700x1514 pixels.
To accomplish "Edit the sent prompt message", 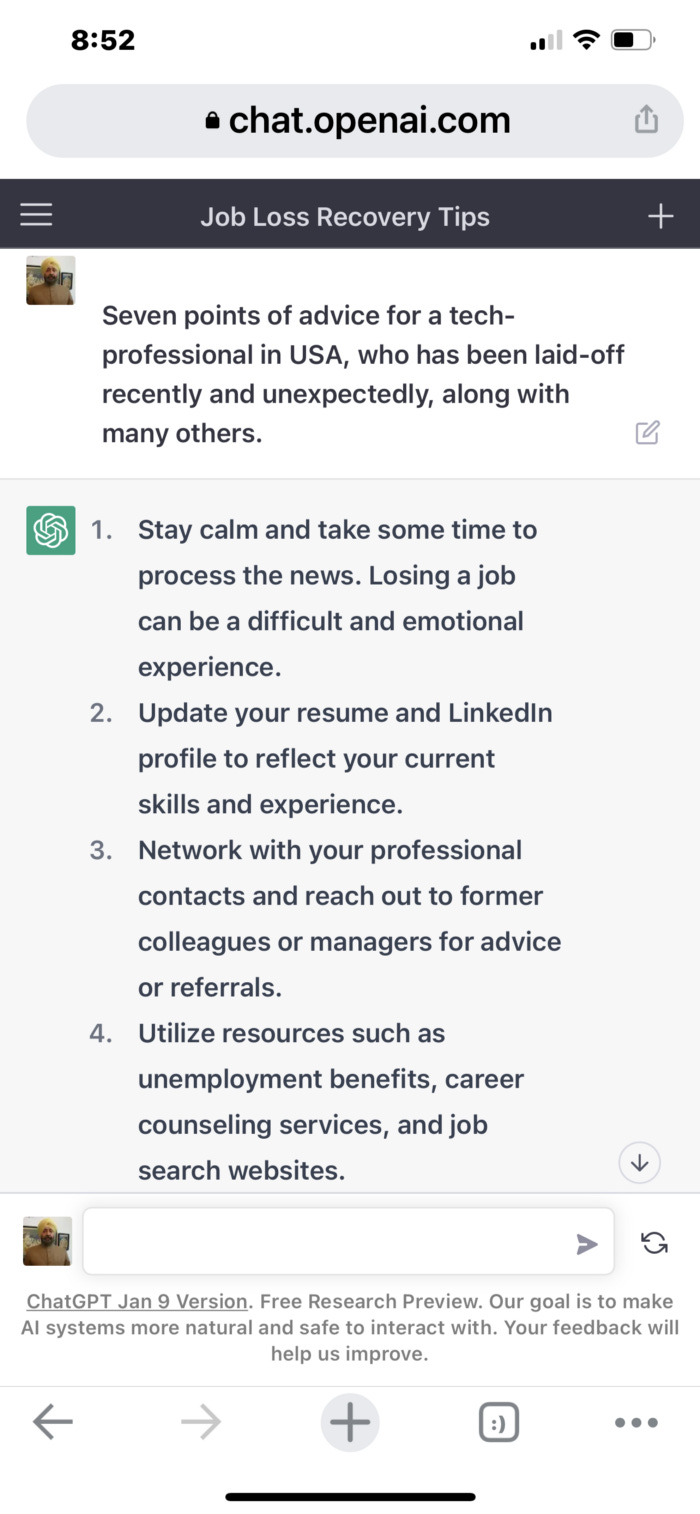I will tap(647, 433).
